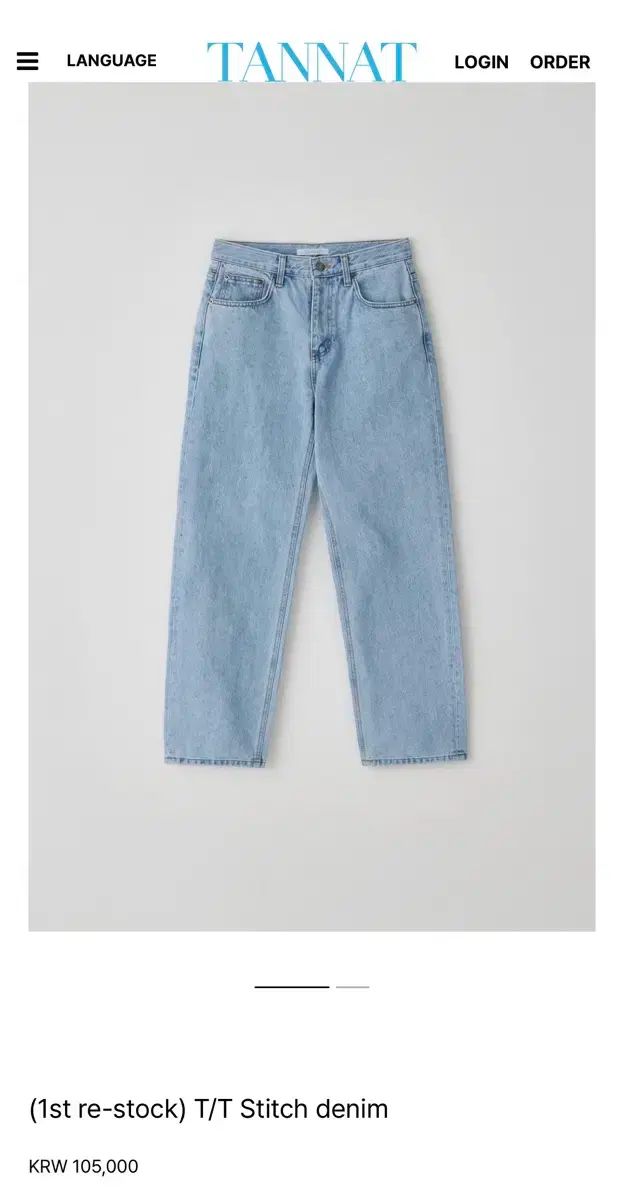624x1200 pixels.
Task: Open the hamburger menu
Action: [28, 61]
